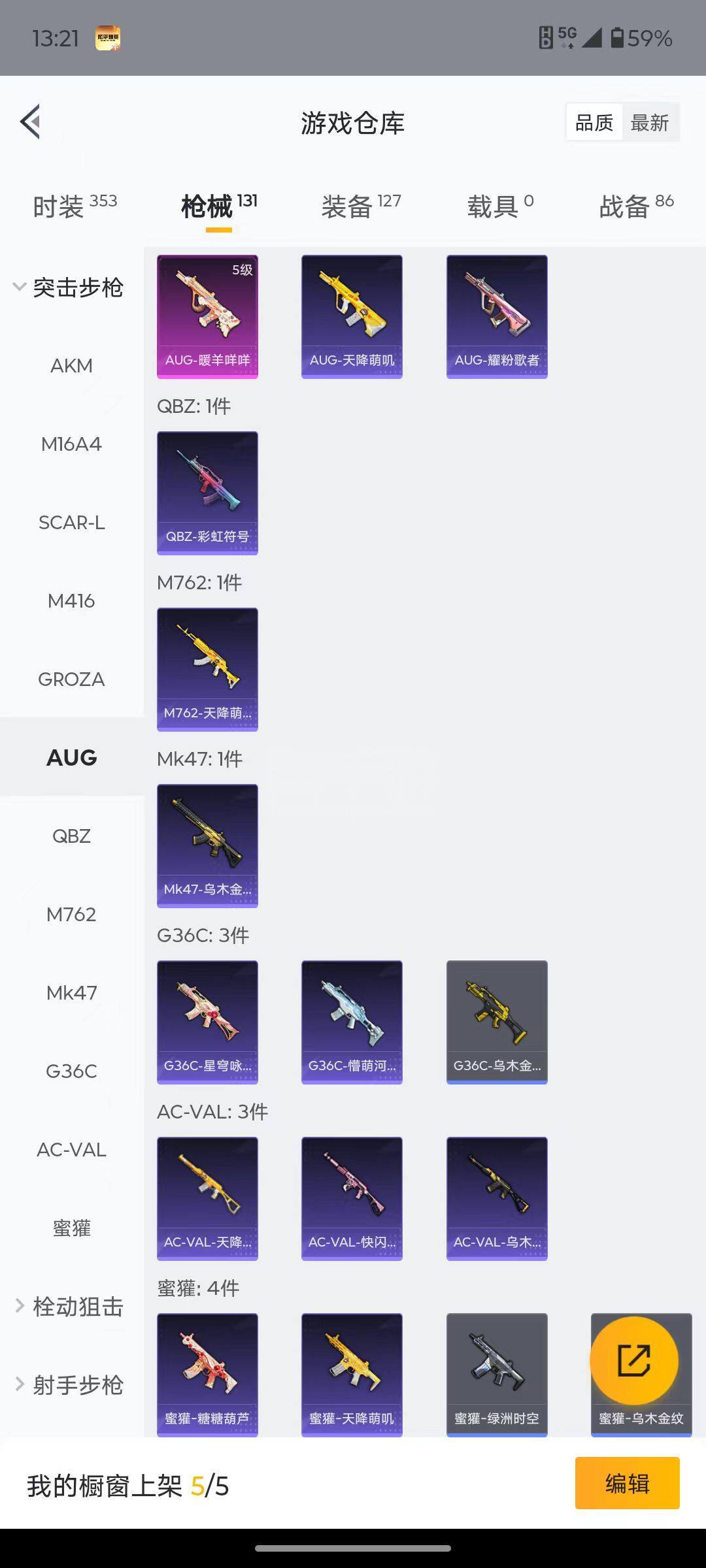Expand the 射手步枪 category
706x1568 pixels.
click(69, 1384)
